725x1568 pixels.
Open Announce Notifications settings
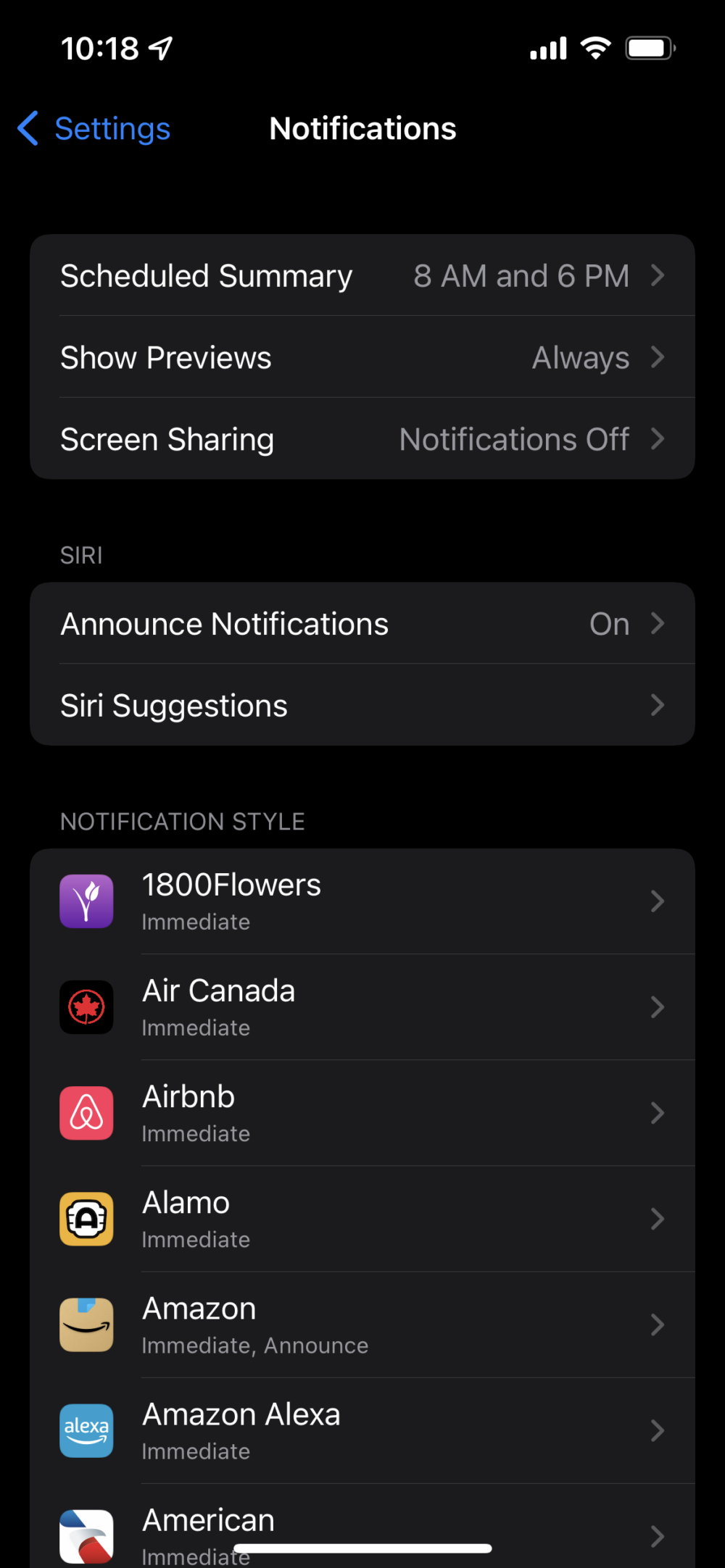(362, 623)
